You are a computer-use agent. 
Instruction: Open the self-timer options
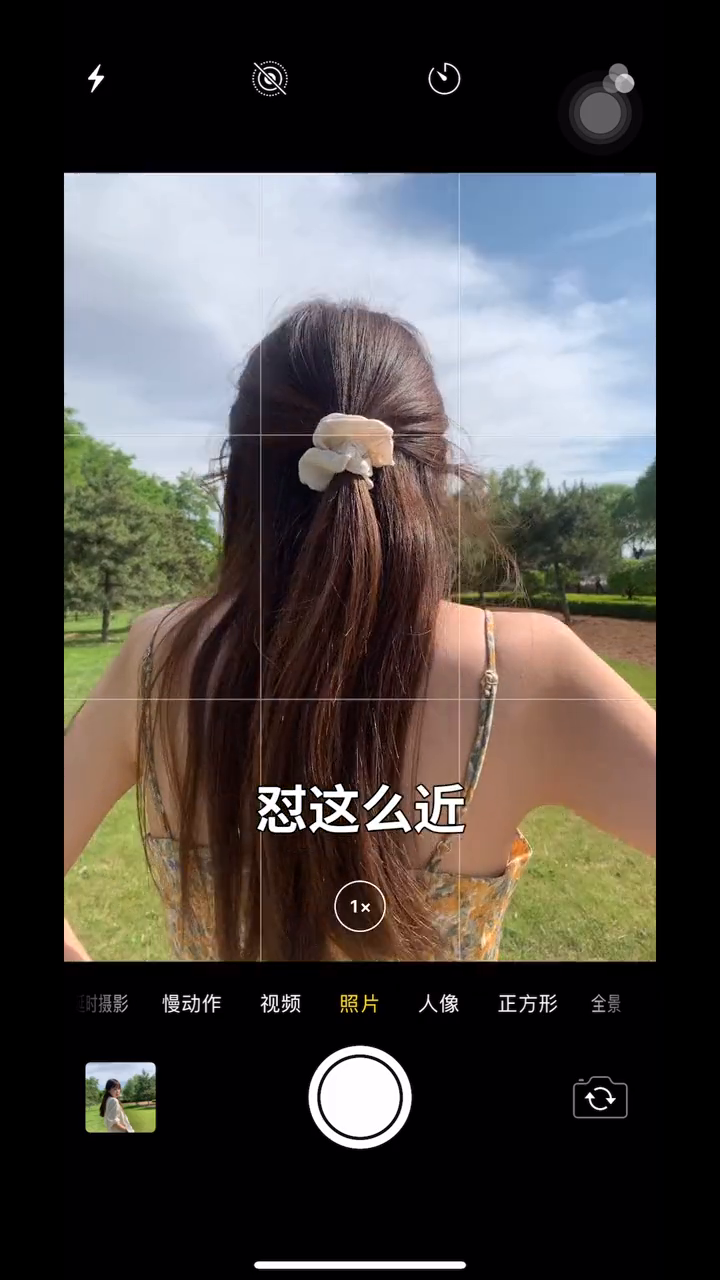tap(444, 78)
